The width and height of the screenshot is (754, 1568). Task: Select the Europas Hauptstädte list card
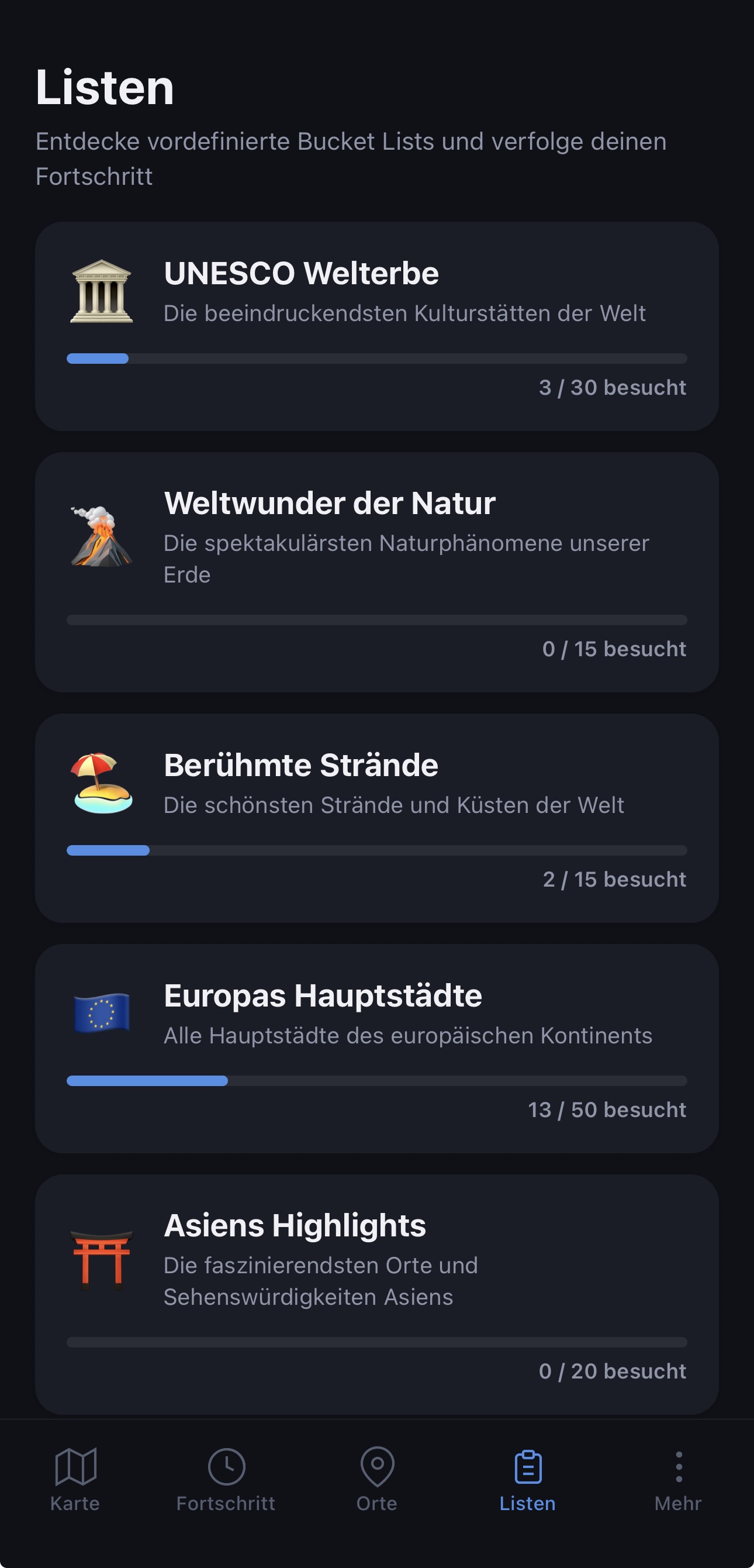click(376, 1048)
